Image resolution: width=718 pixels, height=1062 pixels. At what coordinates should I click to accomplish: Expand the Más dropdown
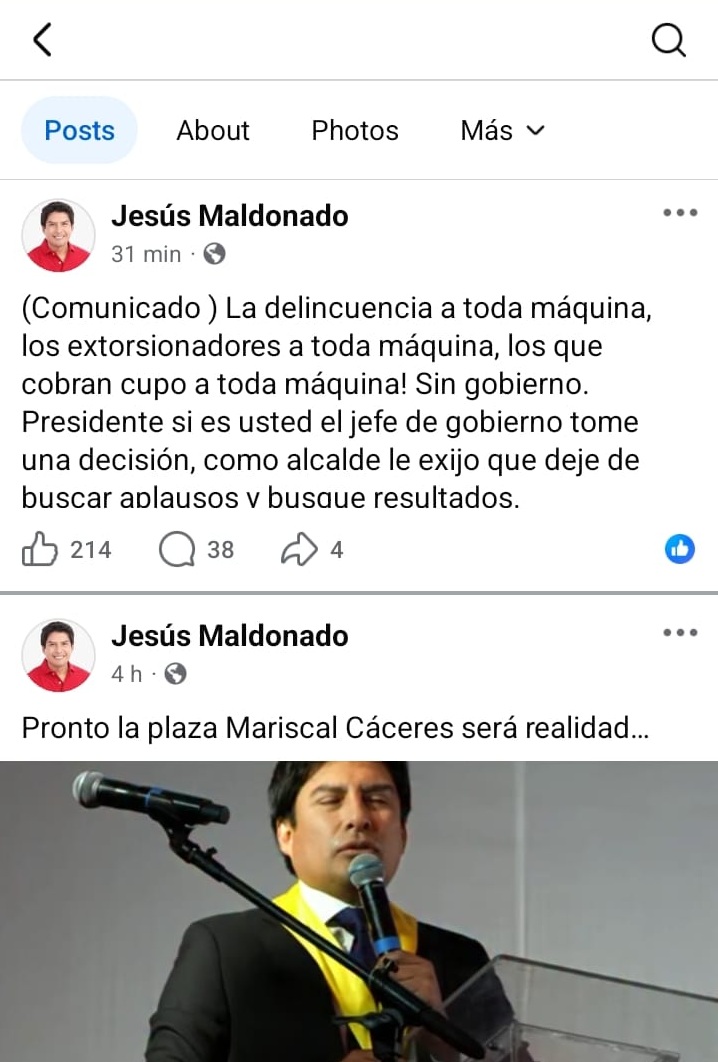[x=502, y=130]
